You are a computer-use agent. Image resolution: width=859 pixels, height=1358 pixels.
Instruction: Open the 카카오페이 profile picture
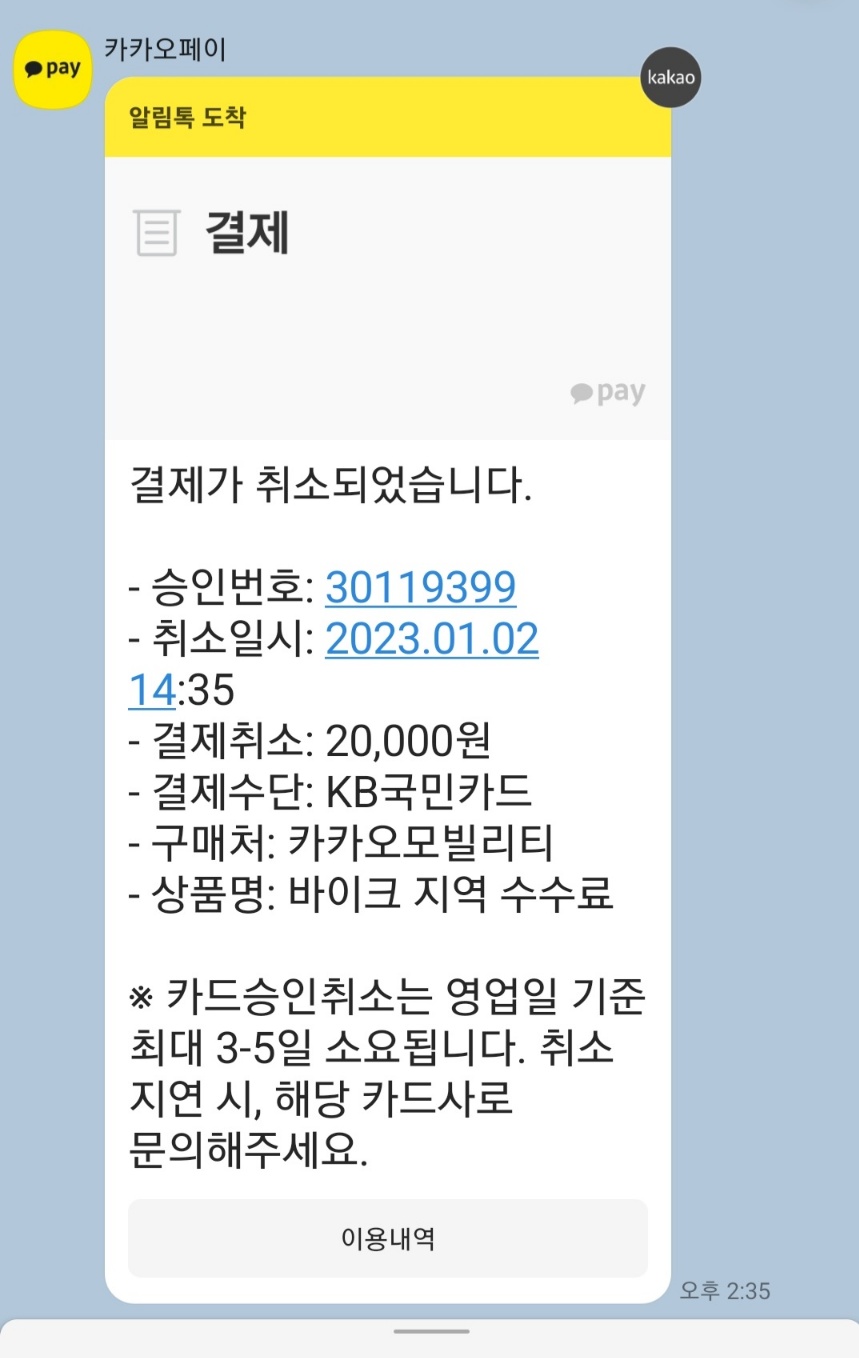pyautogui.click(x=52, y=69)
